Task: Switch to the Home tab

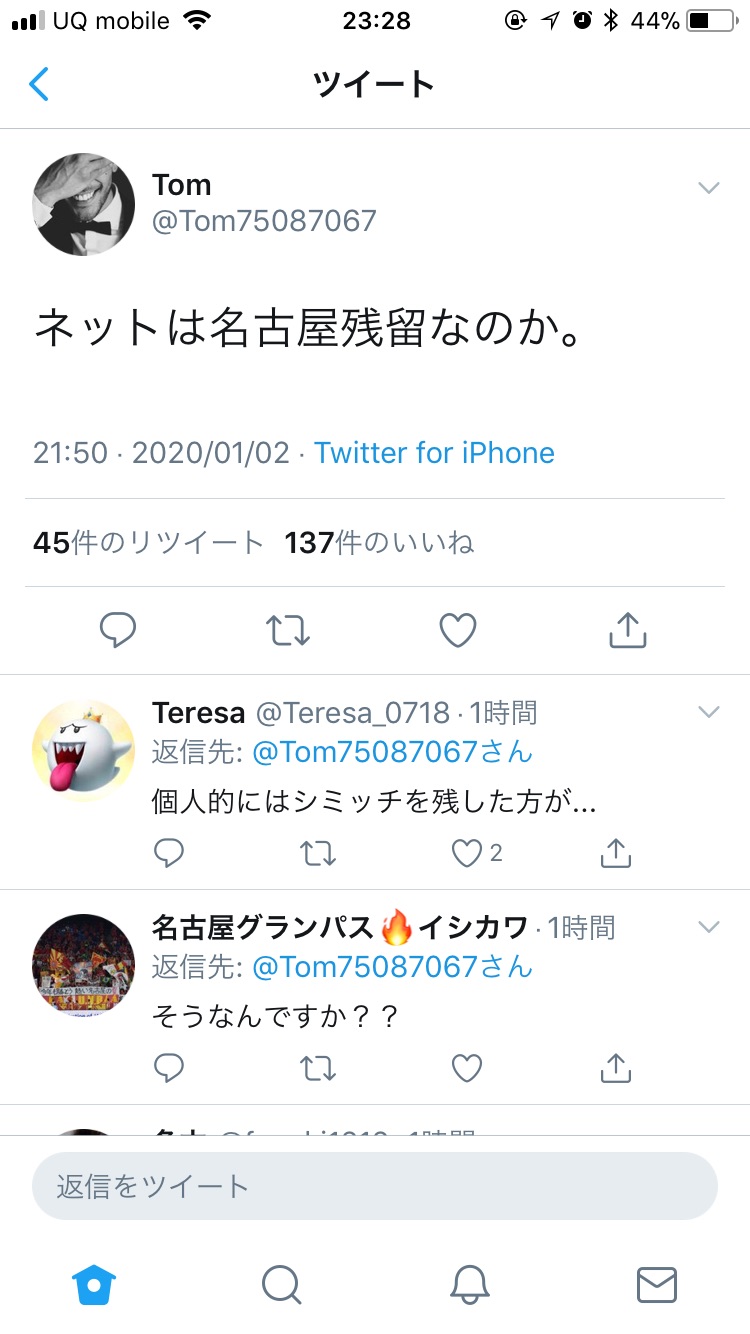Action: 95,1284
